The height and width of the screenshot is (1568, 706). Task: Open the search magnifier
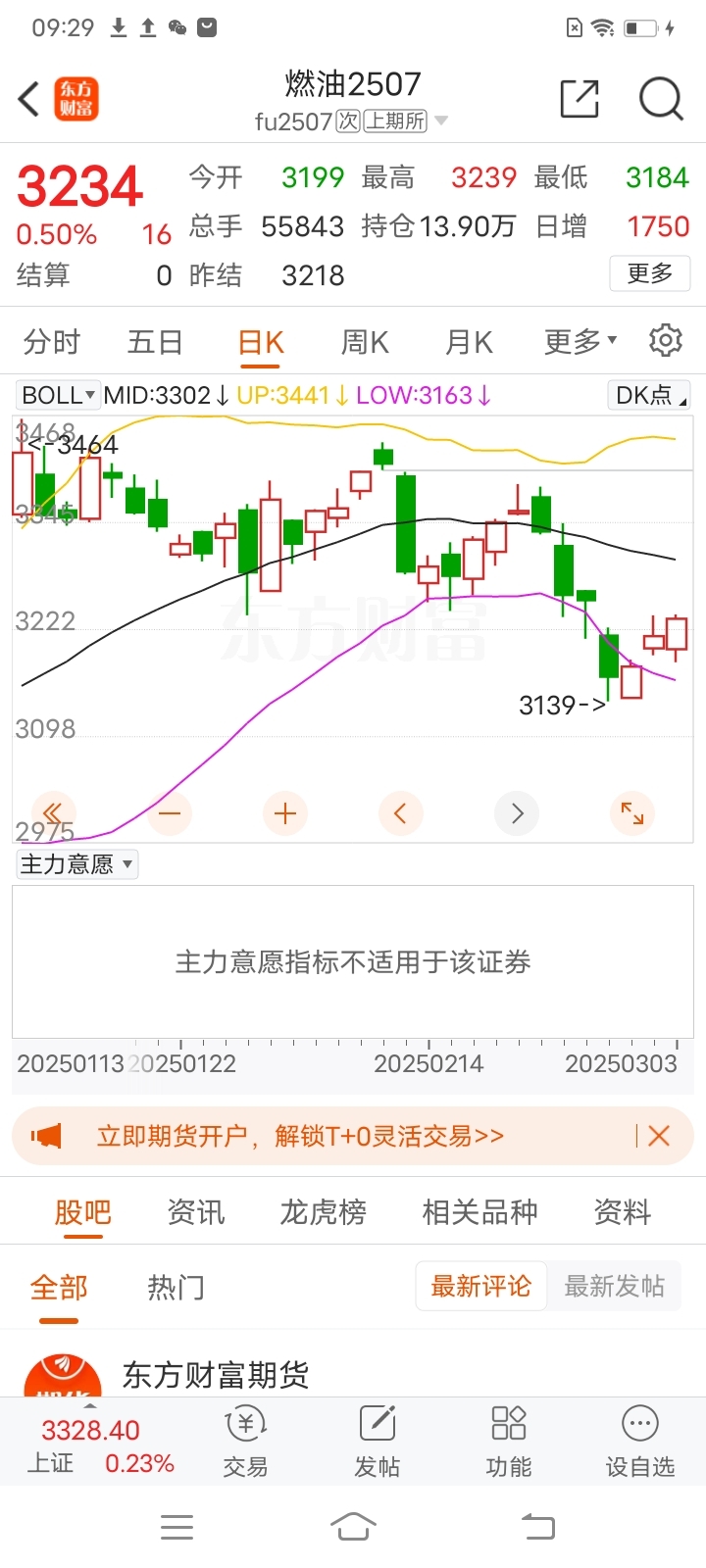[x=660, y=99]
